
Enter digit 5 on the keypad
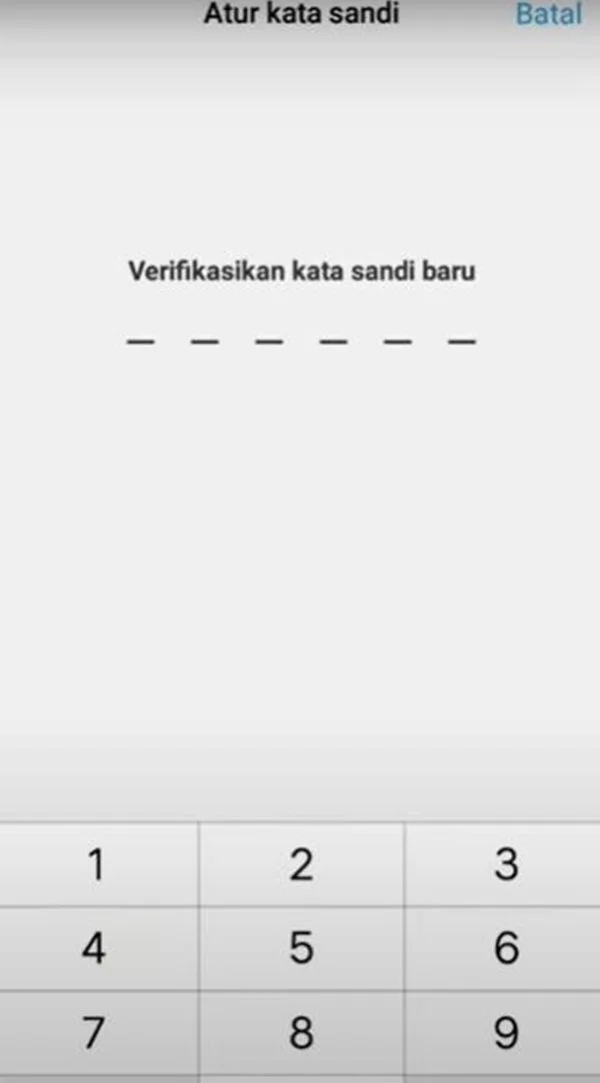tap(301, 948)
